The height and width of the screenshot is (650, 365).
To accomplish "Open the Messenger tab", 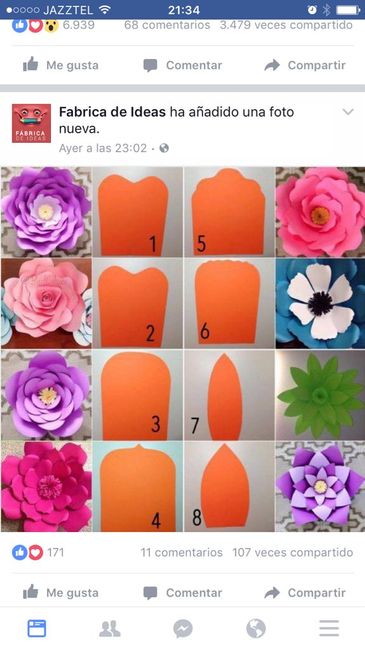I will (183, 628).
